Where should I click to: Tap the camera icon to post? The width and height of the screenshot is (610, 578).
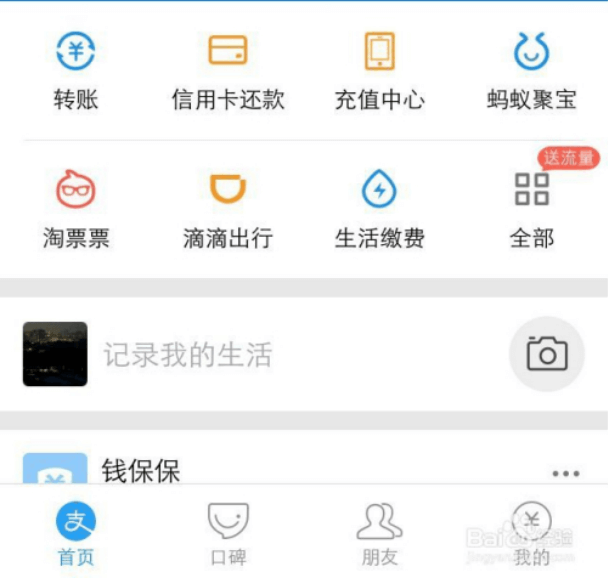[x=546, y=354]
